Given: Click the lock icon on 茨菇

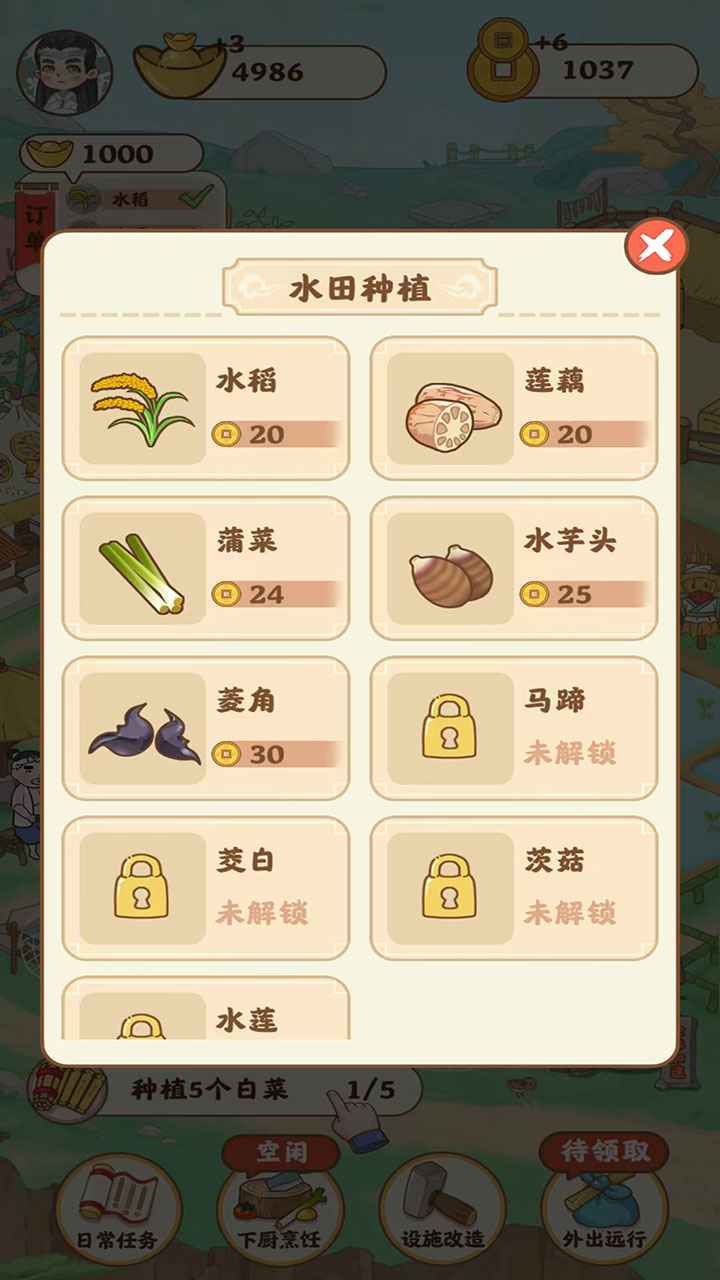Looking at the screenshot, I should (449, 888).
